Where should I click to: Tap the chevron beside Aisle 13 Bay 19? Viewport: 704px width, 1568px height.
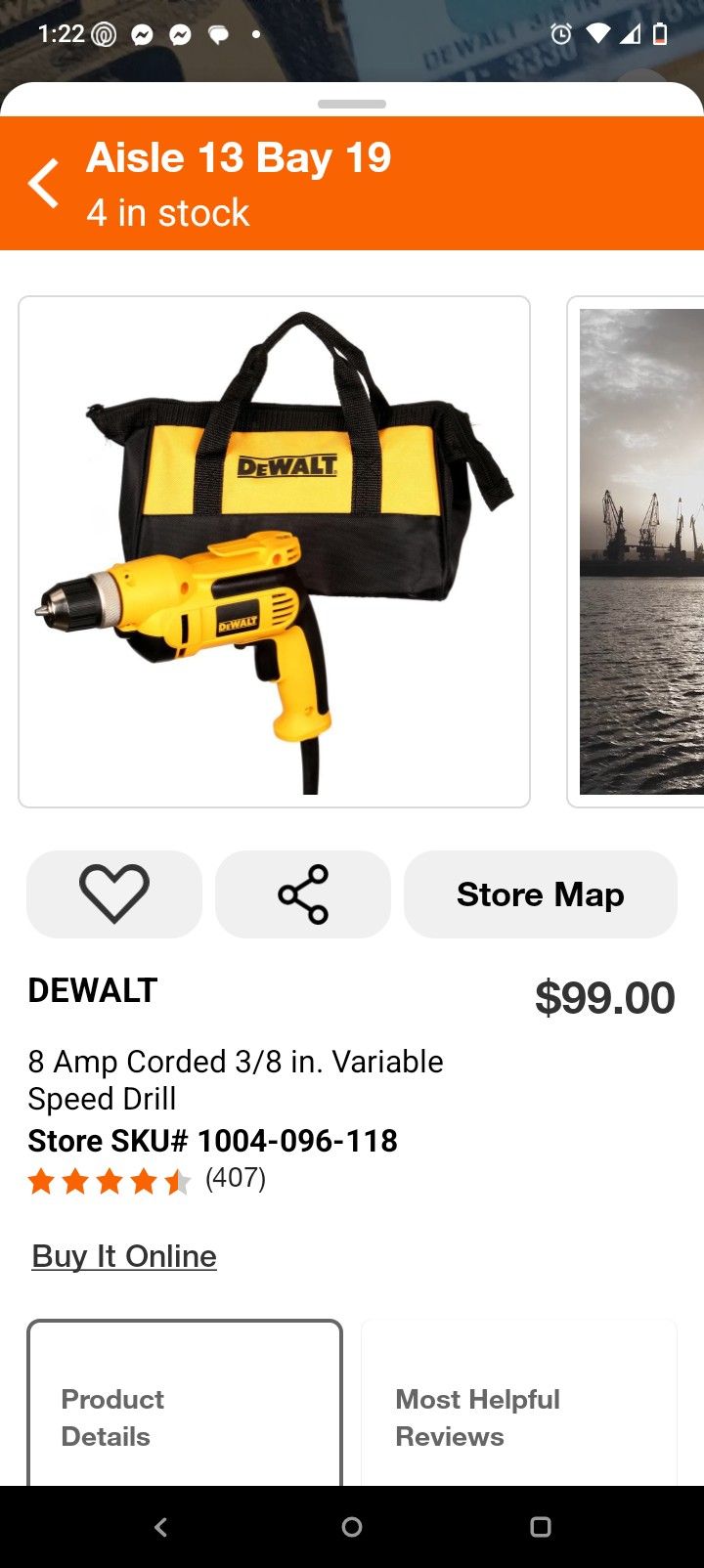tap(43, 183)
